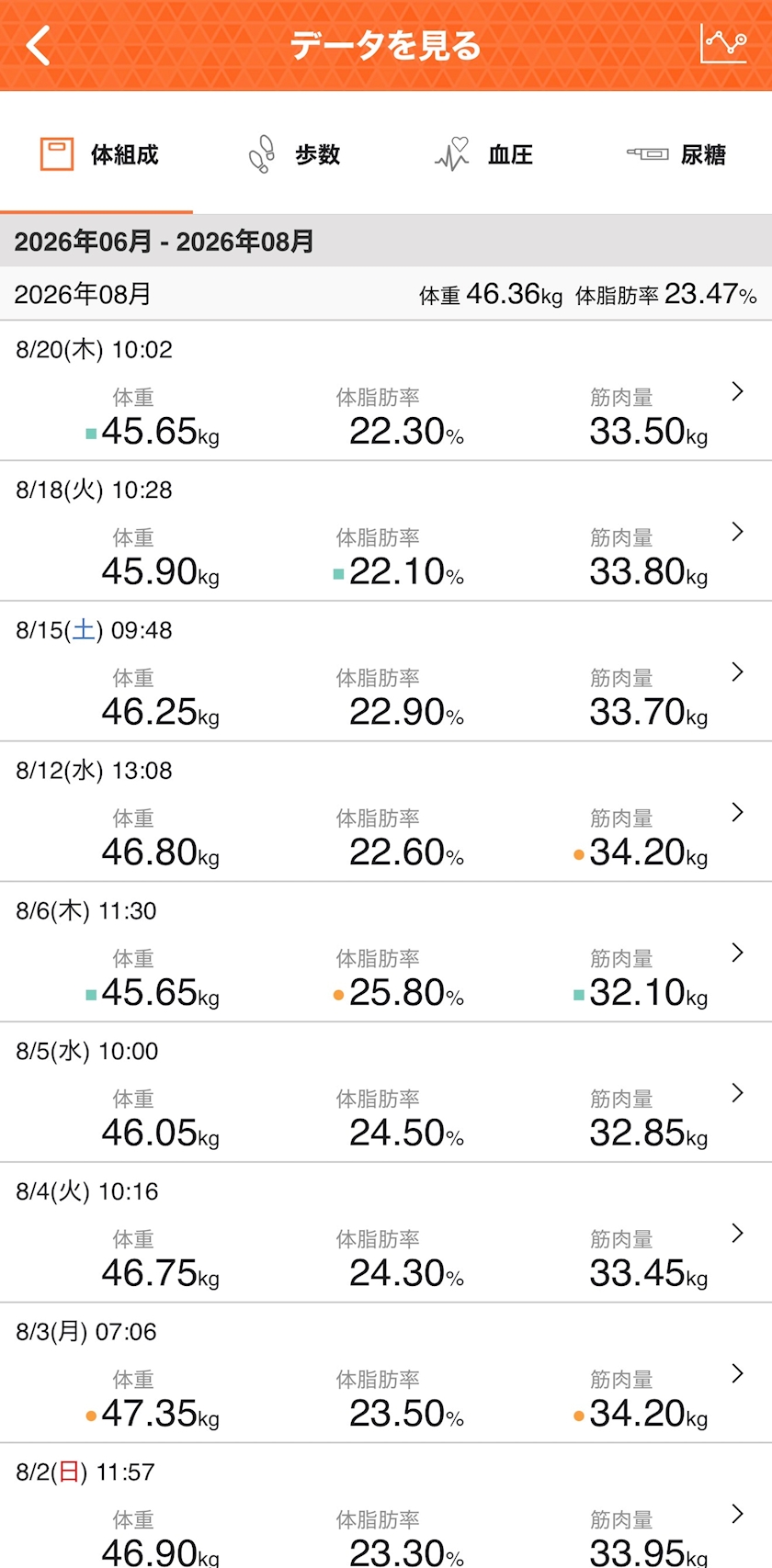The height and width of the screenshot is (1568, 772).
Task: Open the 8/4(火) 10:16 measurement
Action: (x=386, y=1234)
